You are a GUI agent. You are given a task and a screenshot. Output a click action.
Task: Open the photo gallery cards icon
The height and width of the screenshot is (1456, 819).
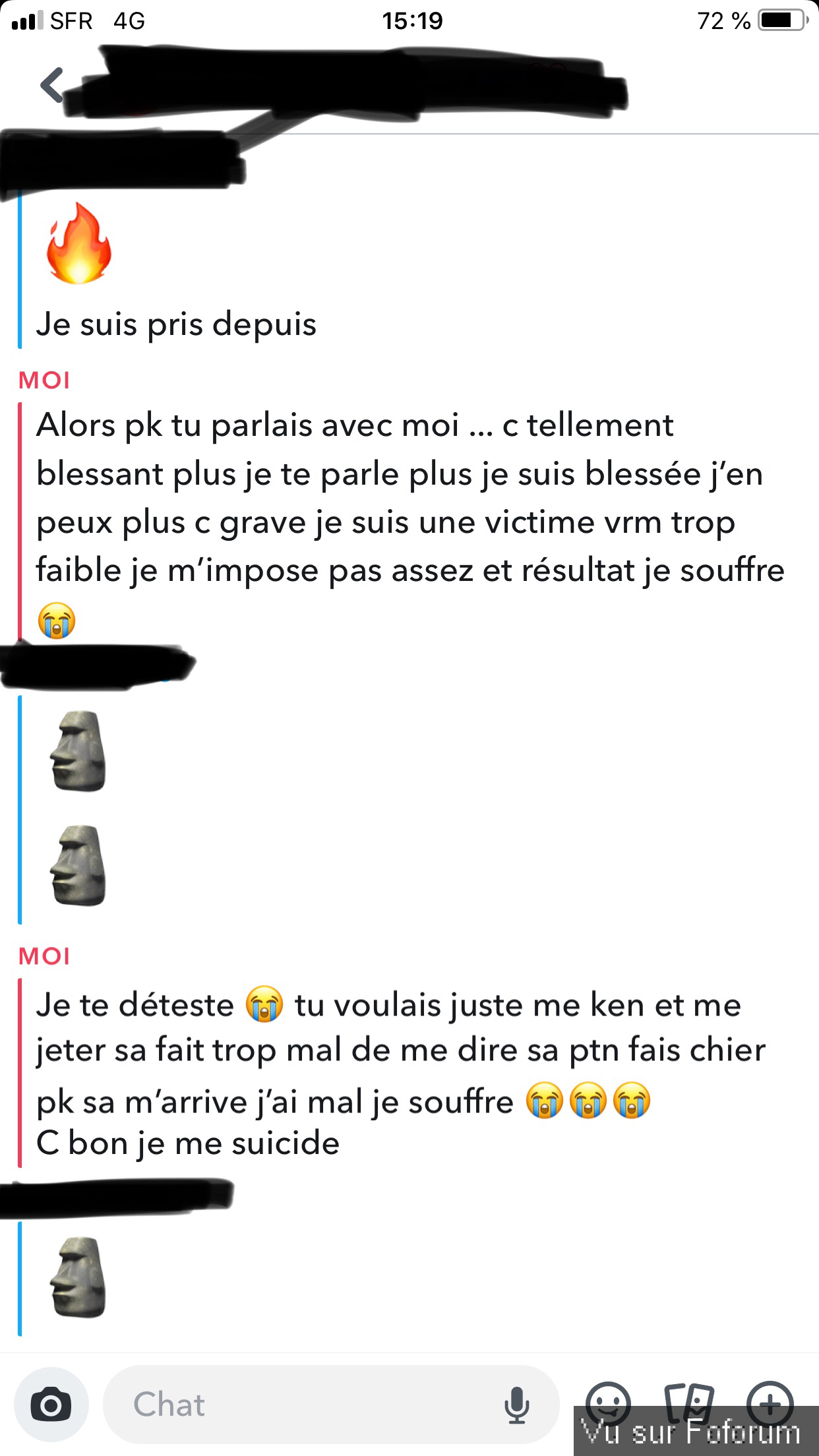click(689, 1401)
